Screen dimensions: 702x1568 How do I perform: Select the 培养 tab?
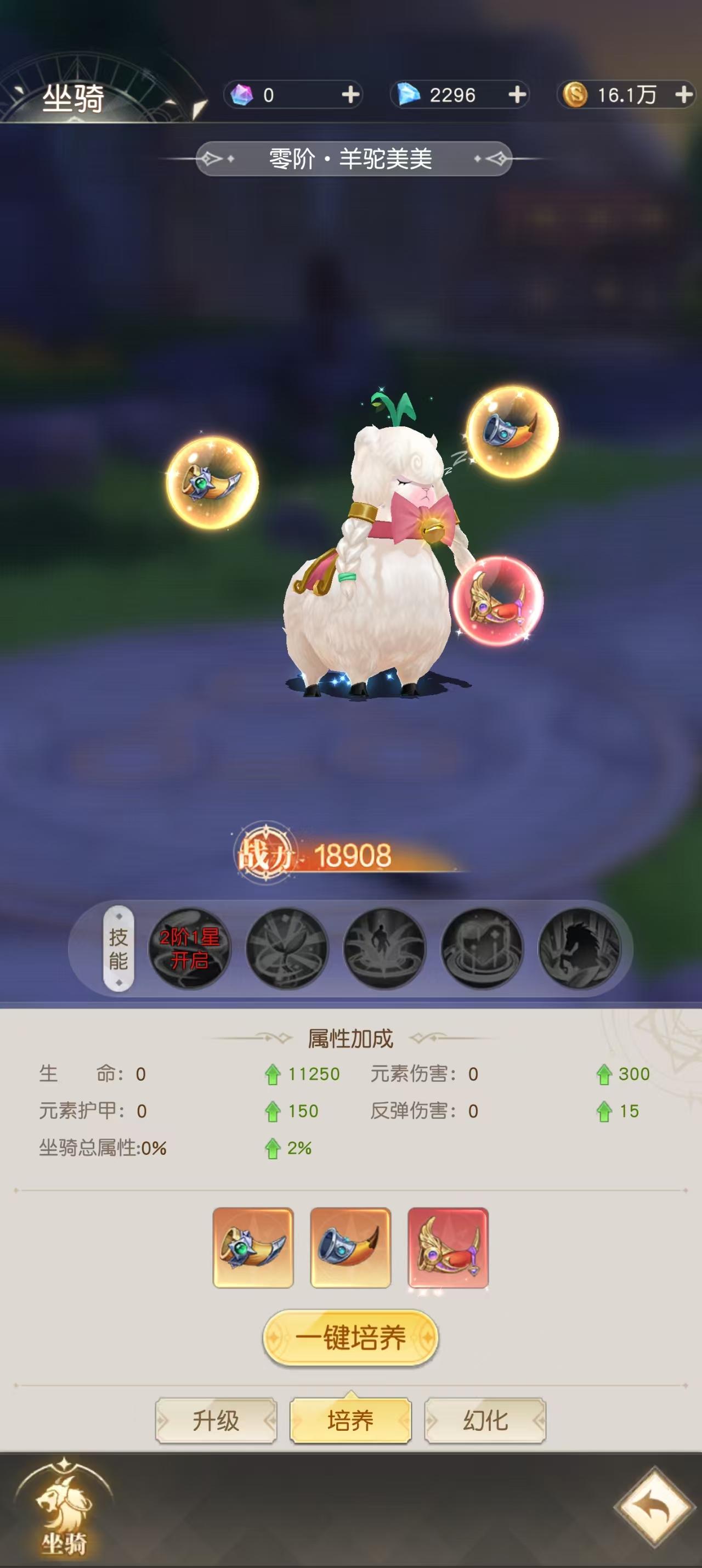pyautogui.click(x=350, y=1420)
